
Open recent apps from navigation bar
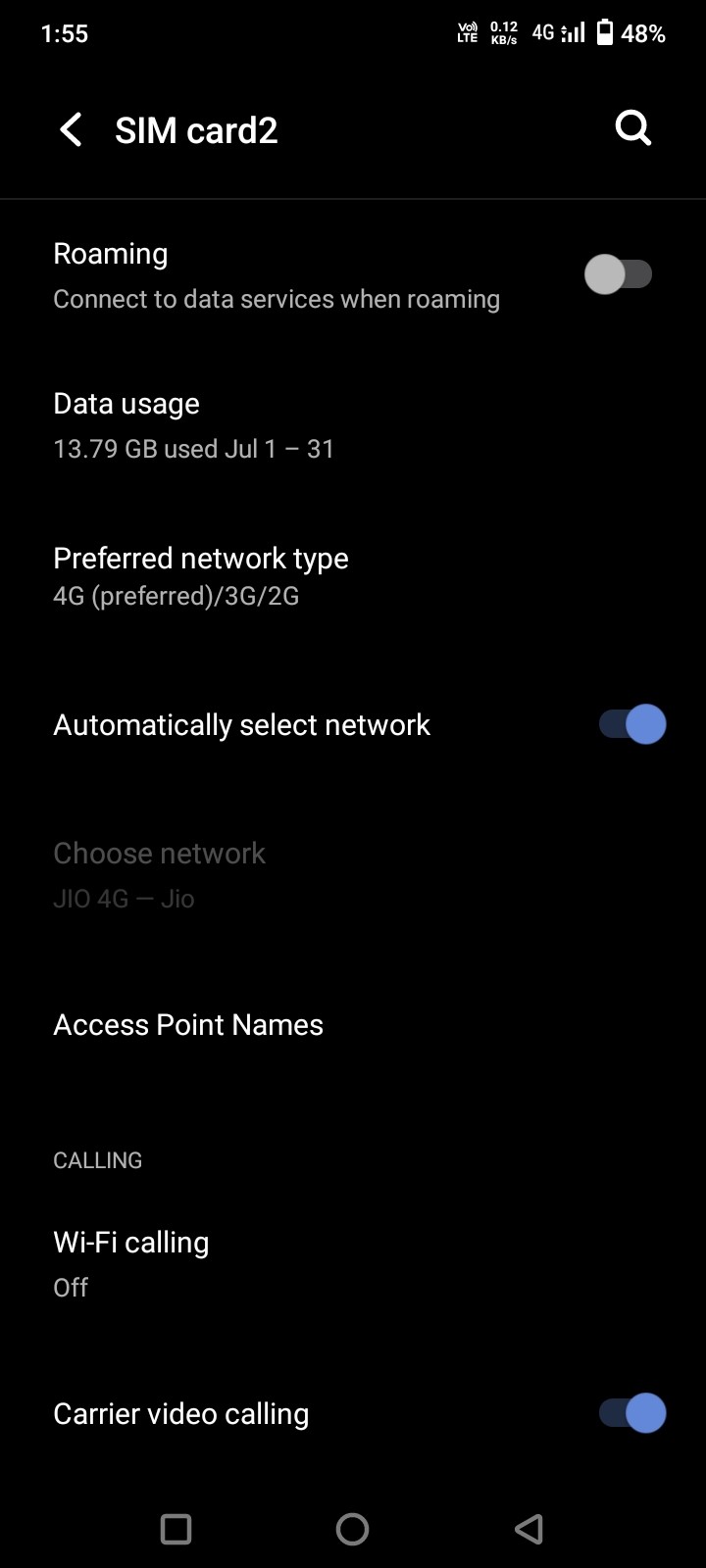(176, 1529)
